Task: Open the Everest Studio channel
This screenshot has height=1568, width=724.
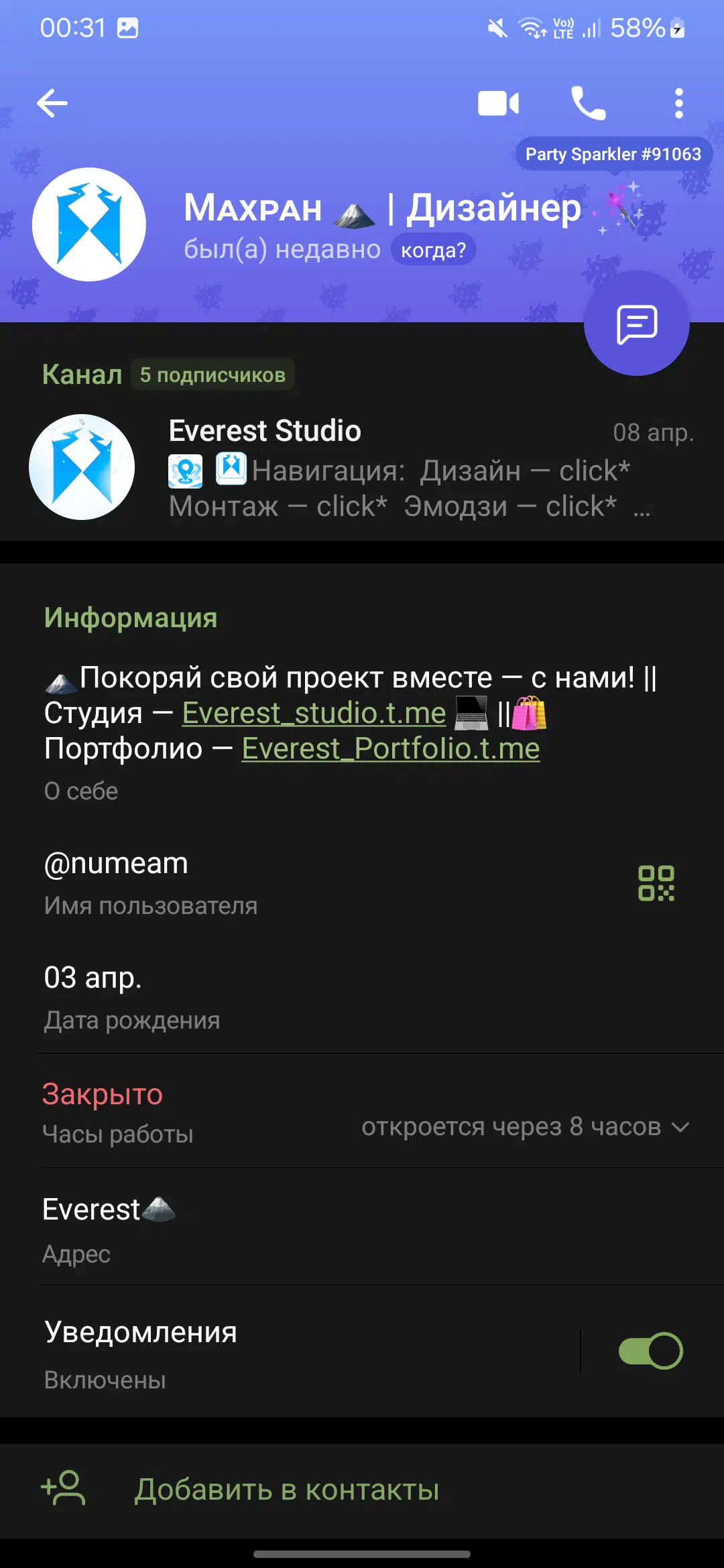Action: (362, 468)
